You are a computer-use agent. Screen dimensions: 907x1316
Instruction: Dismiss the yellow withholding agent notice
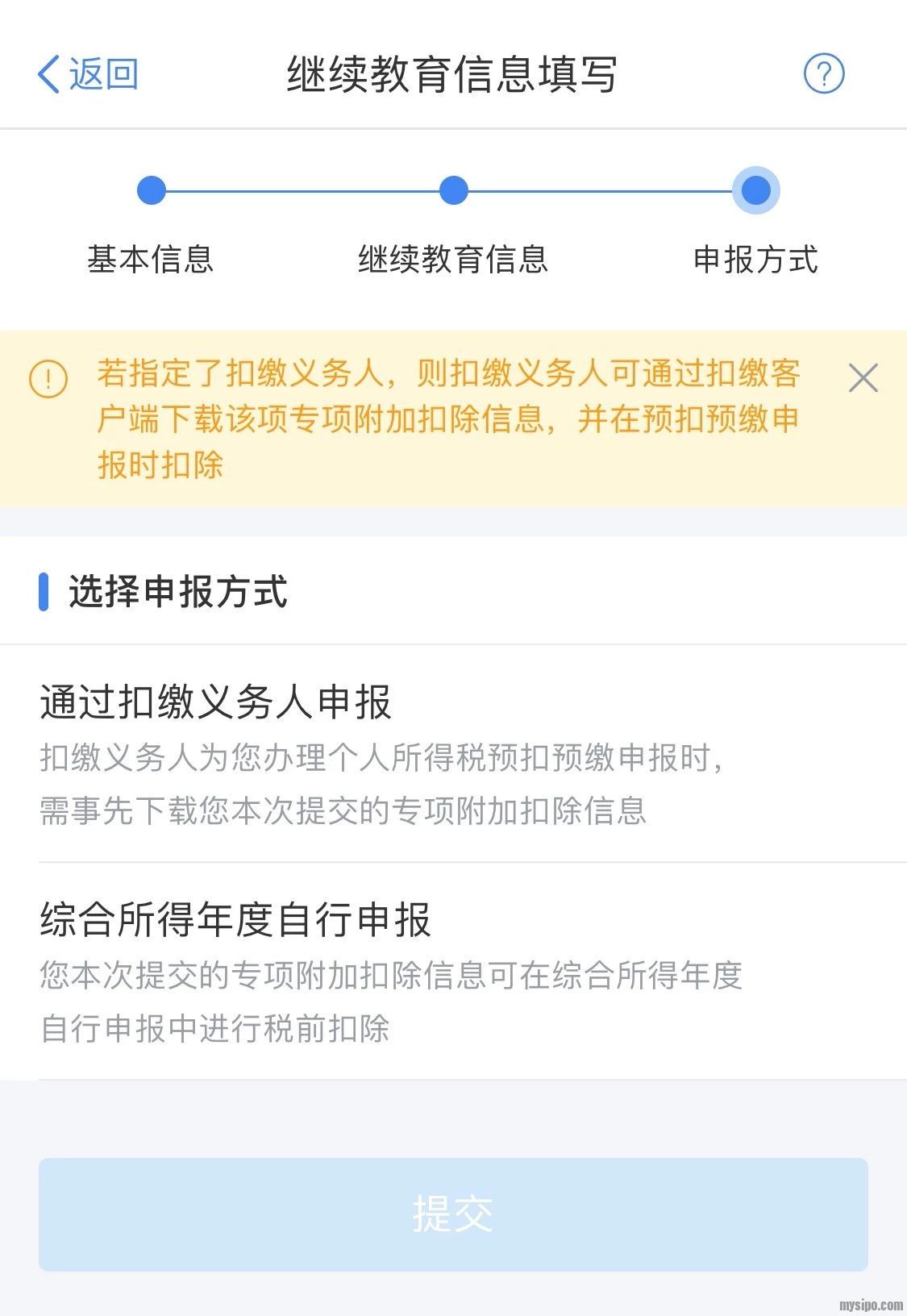pos(863,377)
